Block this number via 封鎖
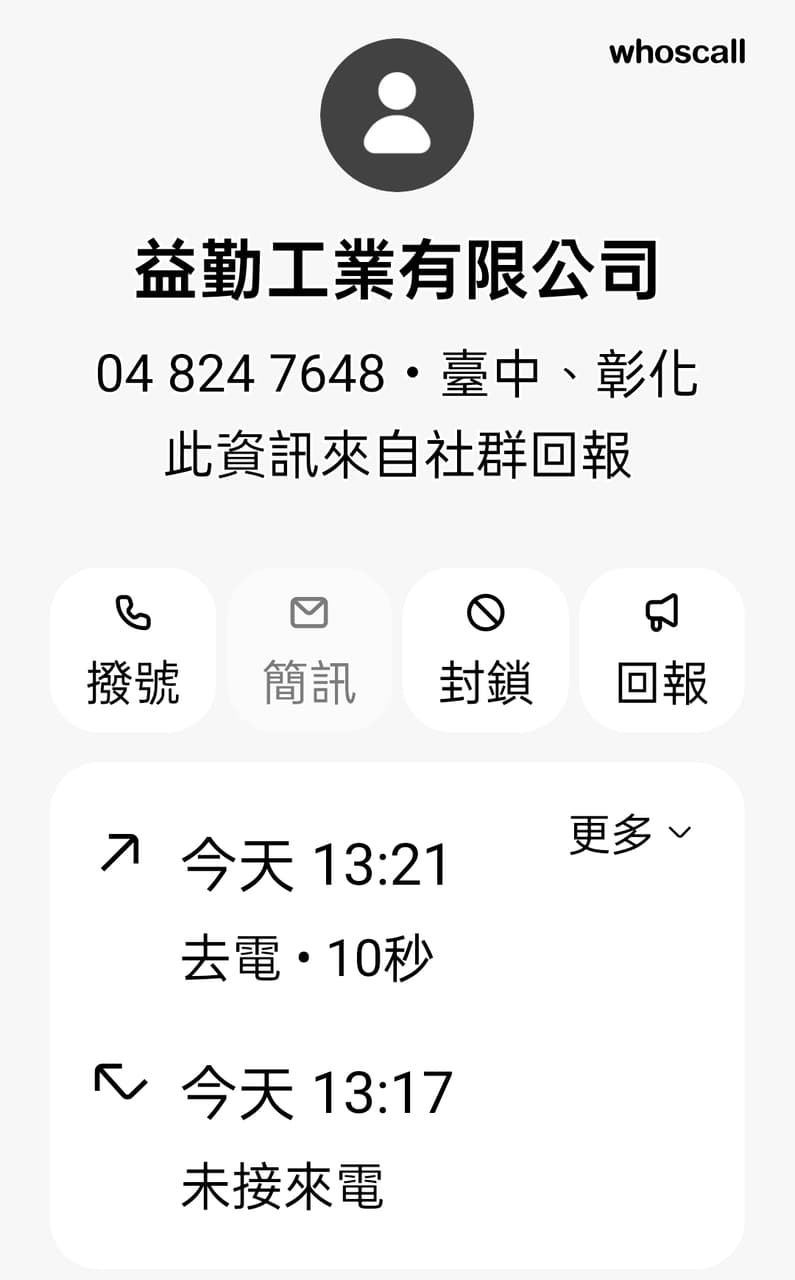The width and height of the screenshot is (795, 1280). (485, 650)
